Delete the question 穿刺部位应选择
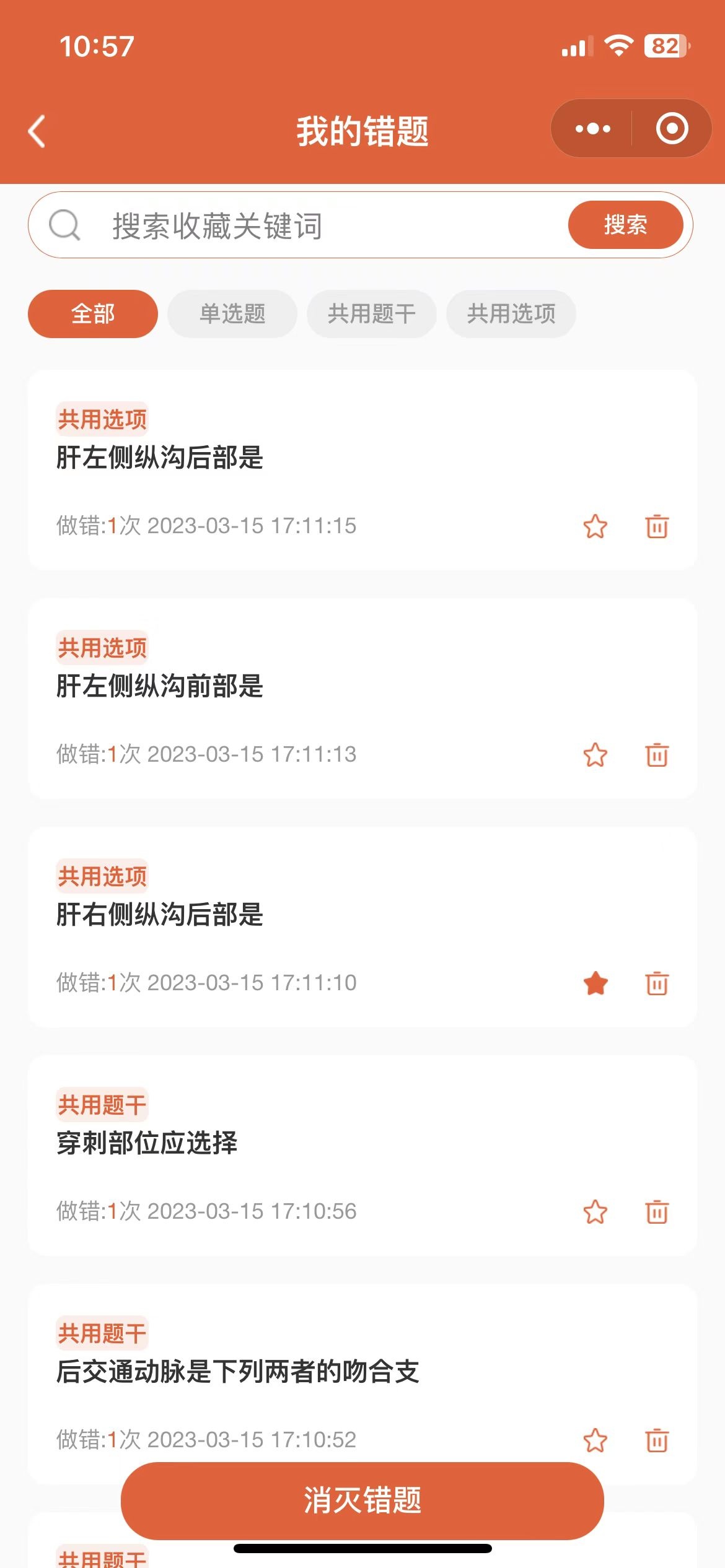This screenshot has height=1568, width=725. pyautogui.click(x=657, y=1212)
